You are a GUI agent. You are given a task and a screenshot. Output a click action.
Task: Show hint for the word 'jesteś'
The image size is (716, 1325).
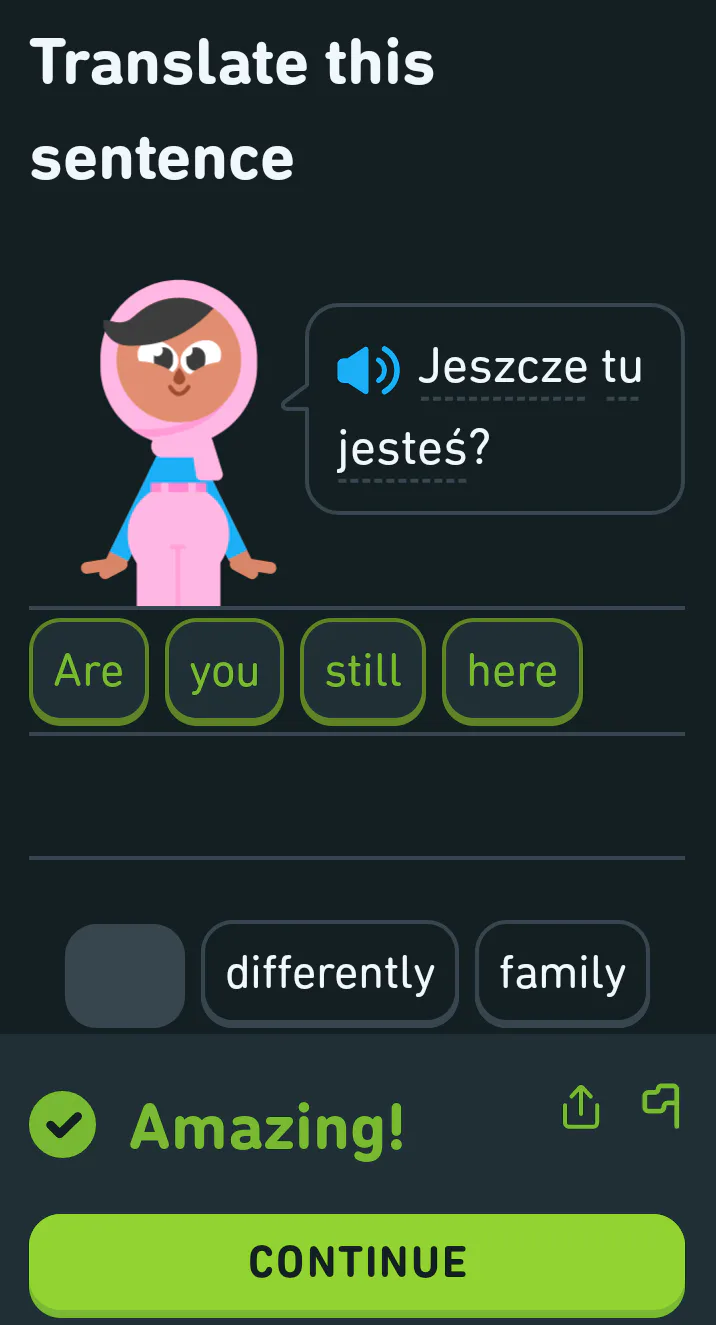coord(401,450)
